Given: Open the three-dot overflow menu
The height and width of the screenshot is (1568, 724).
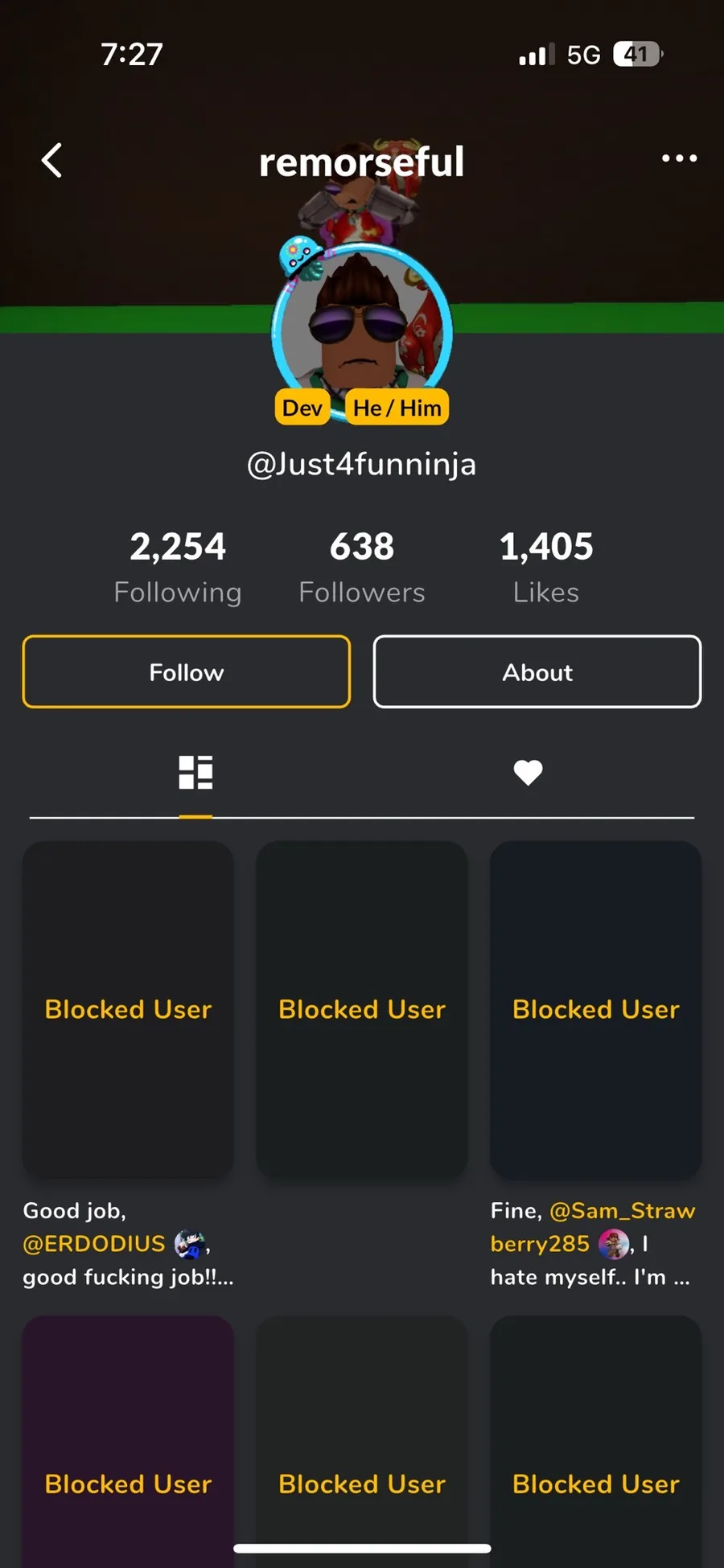Looking at the screenshot, I should tap(679, 158).
